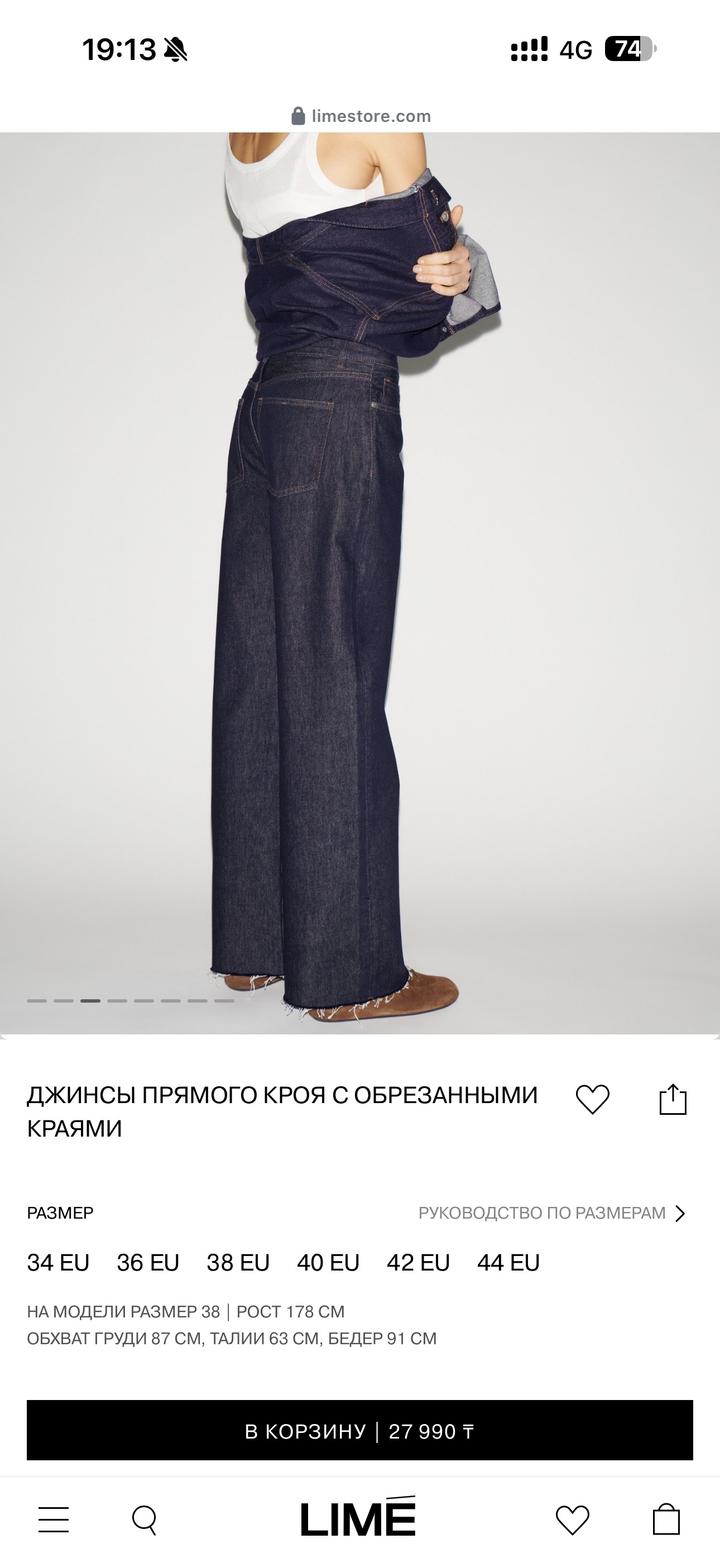Open the size guide link
Viewport: 720px width, 1561px height.
pyautogui.click(x=552, y=1213)
